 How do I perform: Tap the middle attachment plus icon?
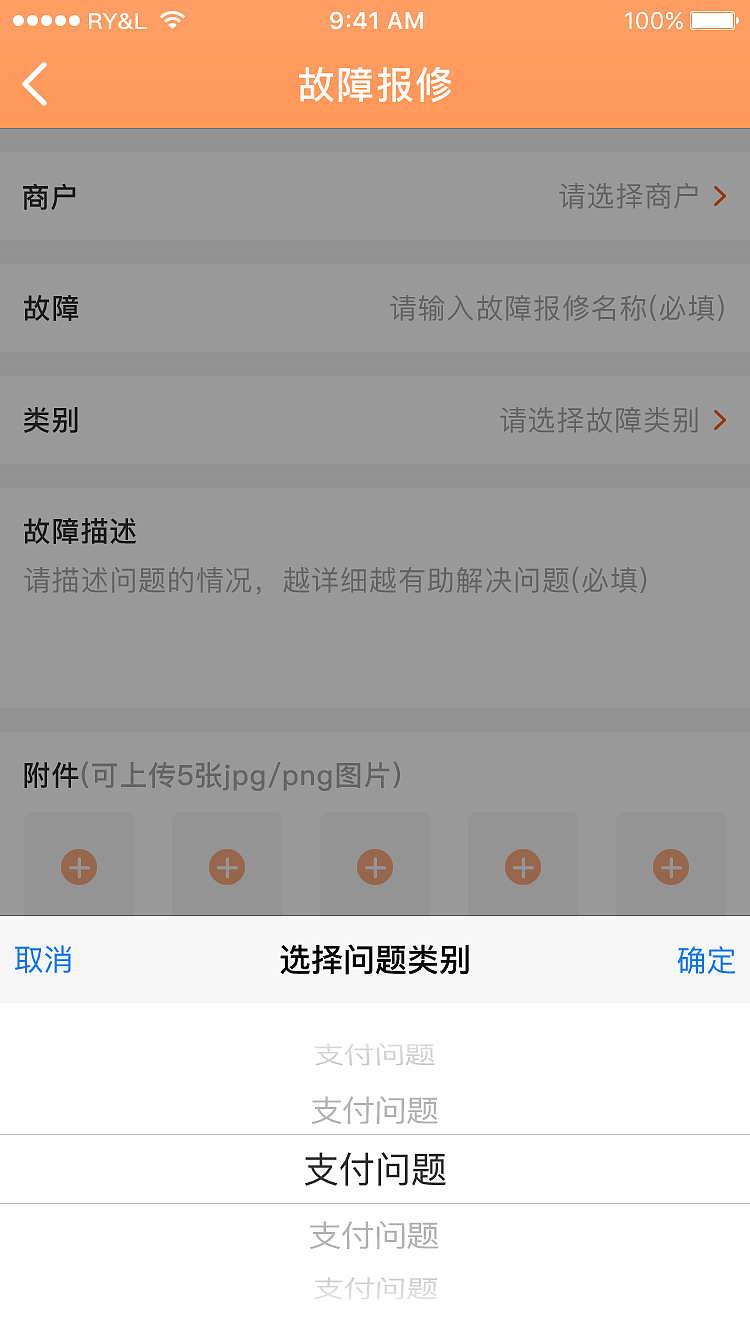(x=375, y=866)
